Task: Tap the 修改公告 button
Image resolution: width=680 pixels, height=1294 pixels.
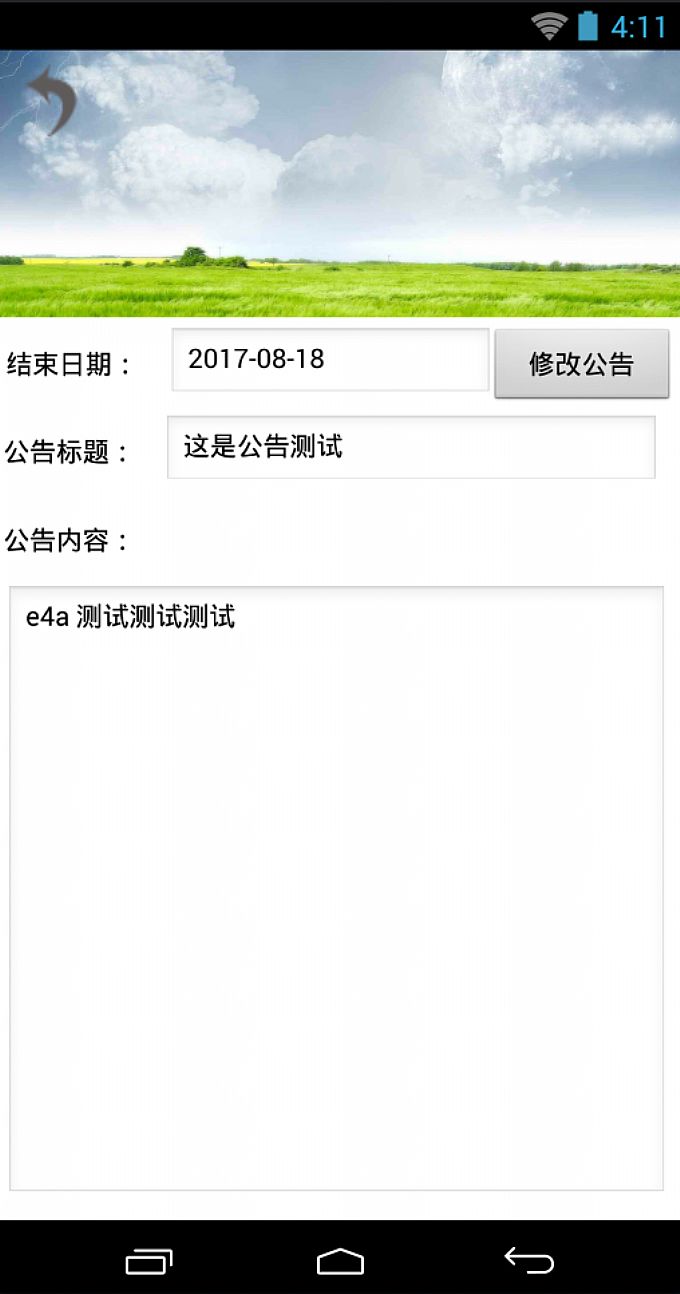Action: [x=581, y=364]
